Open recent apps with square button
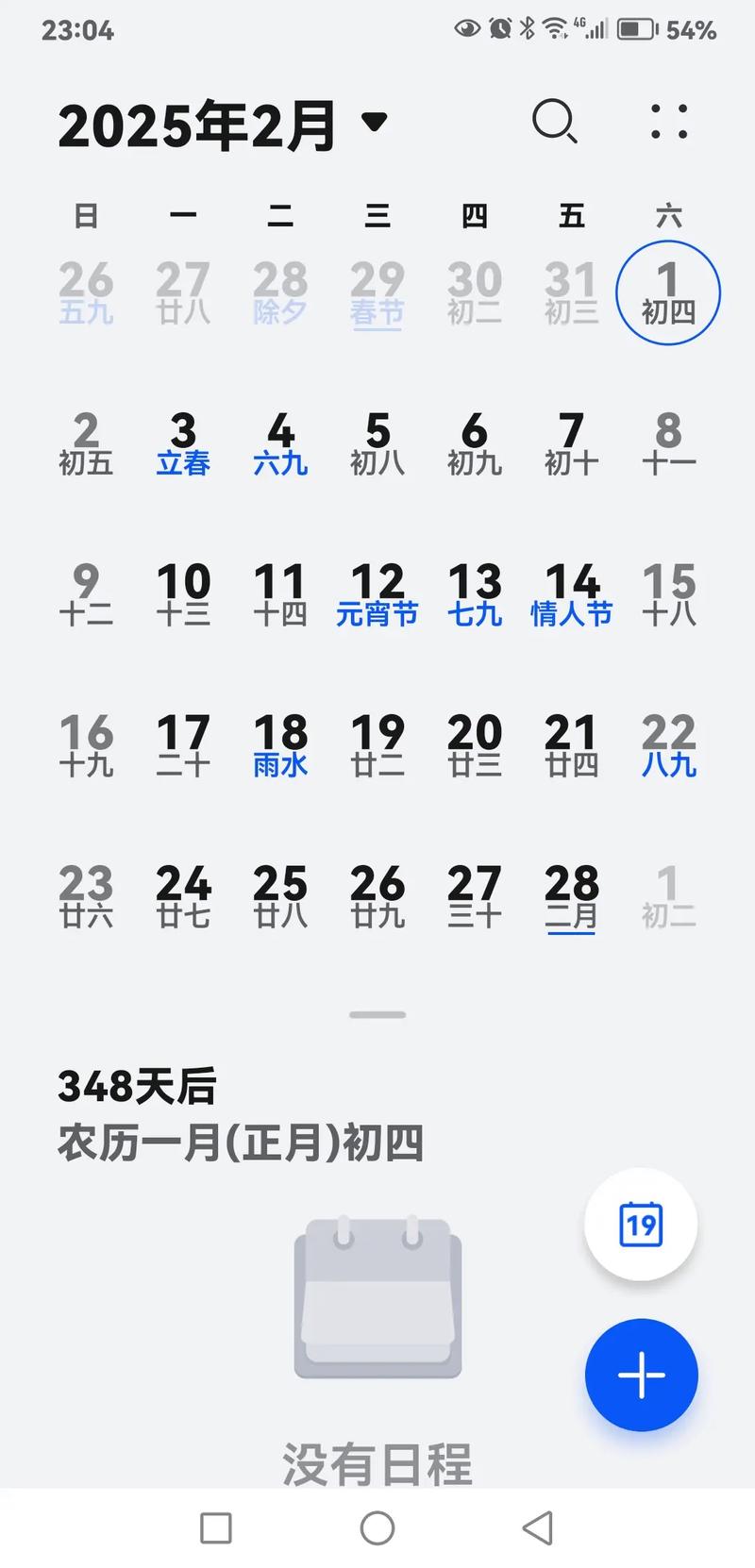 point(216,1527)
